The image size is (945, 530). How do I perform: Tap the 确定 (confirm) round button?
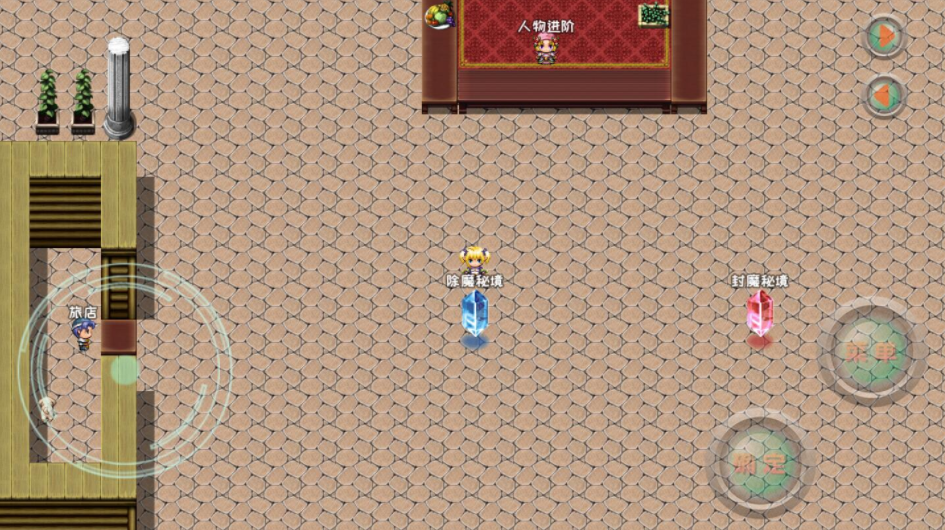tap(761, 462)
